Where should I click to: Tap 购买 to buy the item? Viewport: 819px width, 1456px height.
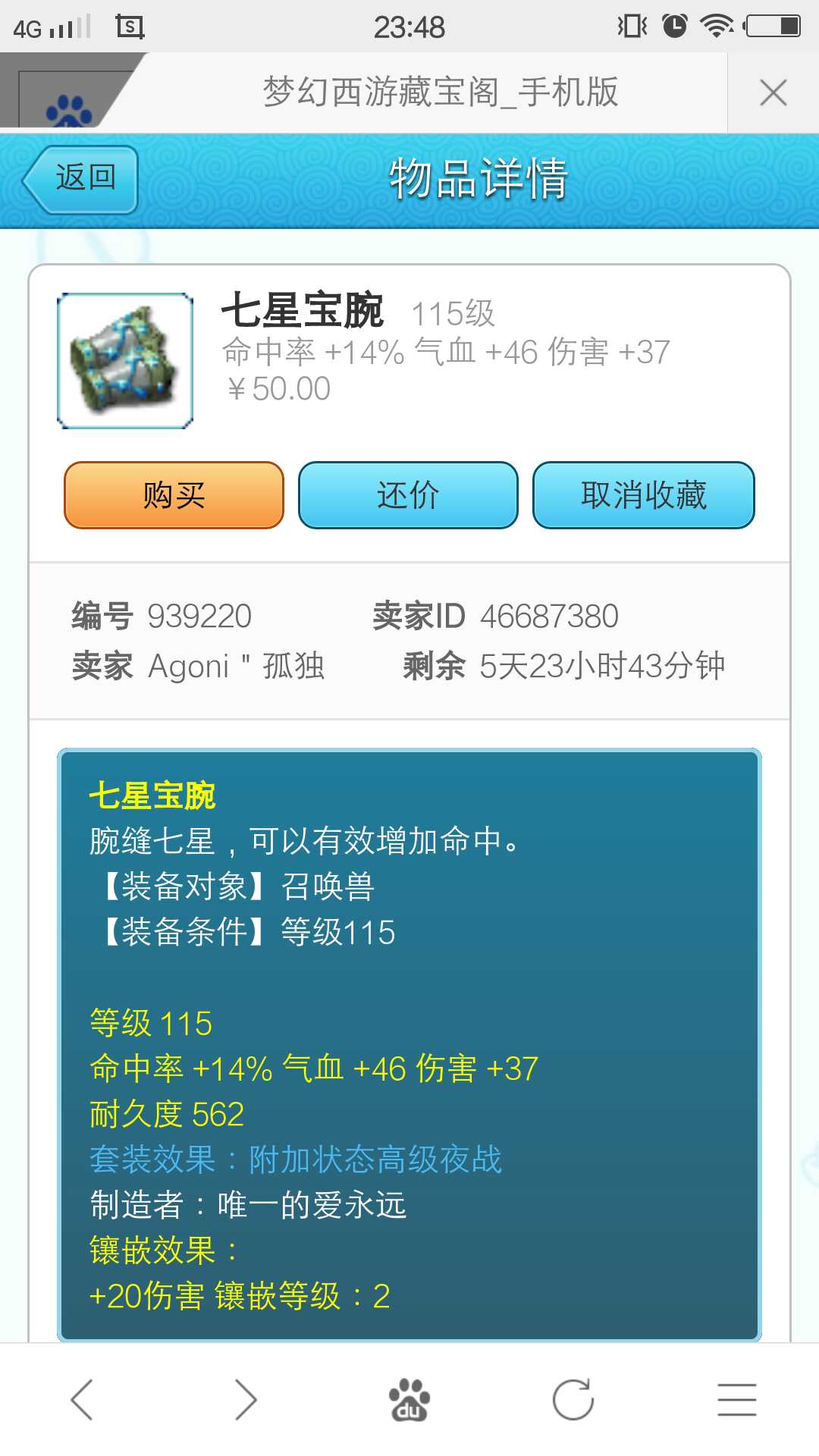coord(174,495)
